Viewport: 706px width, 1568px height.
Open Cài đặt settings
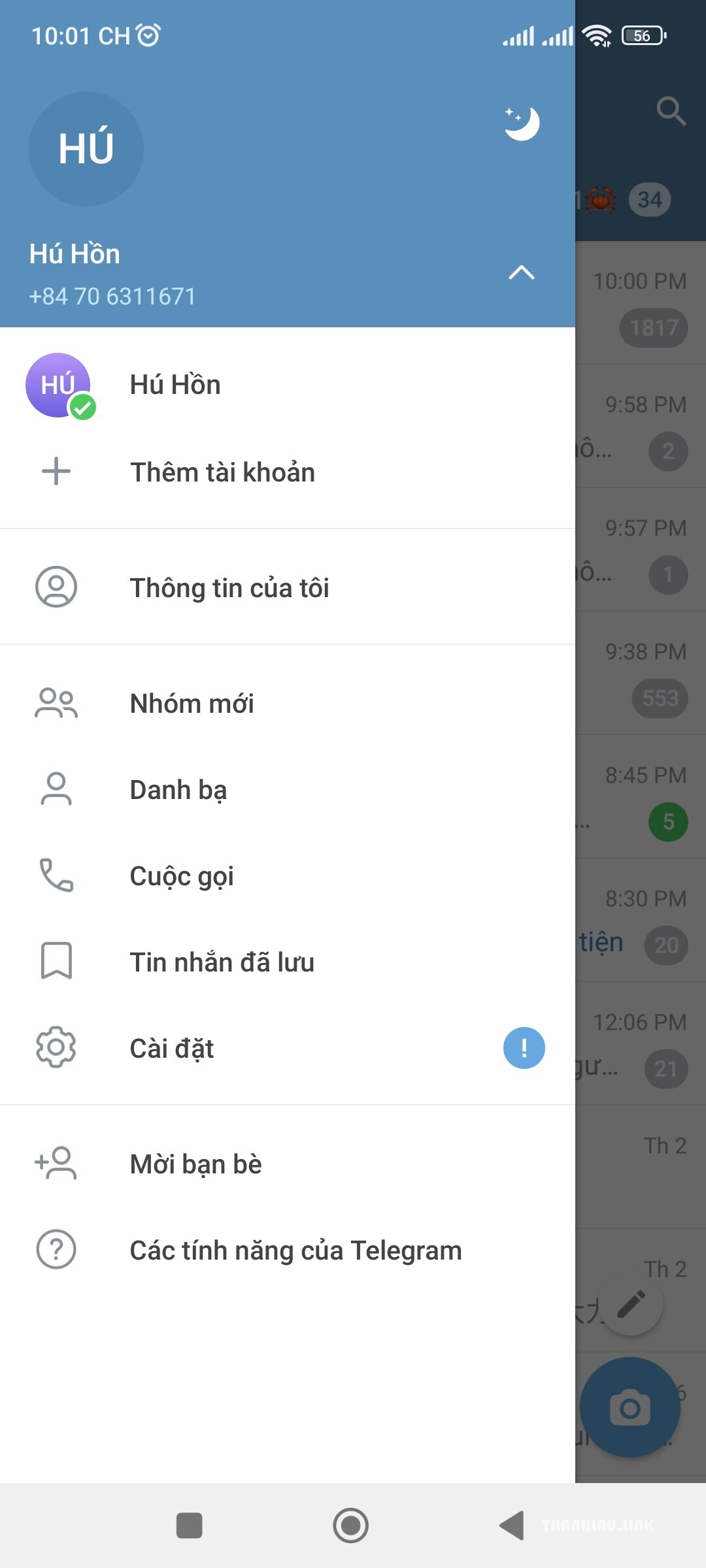288,1049
